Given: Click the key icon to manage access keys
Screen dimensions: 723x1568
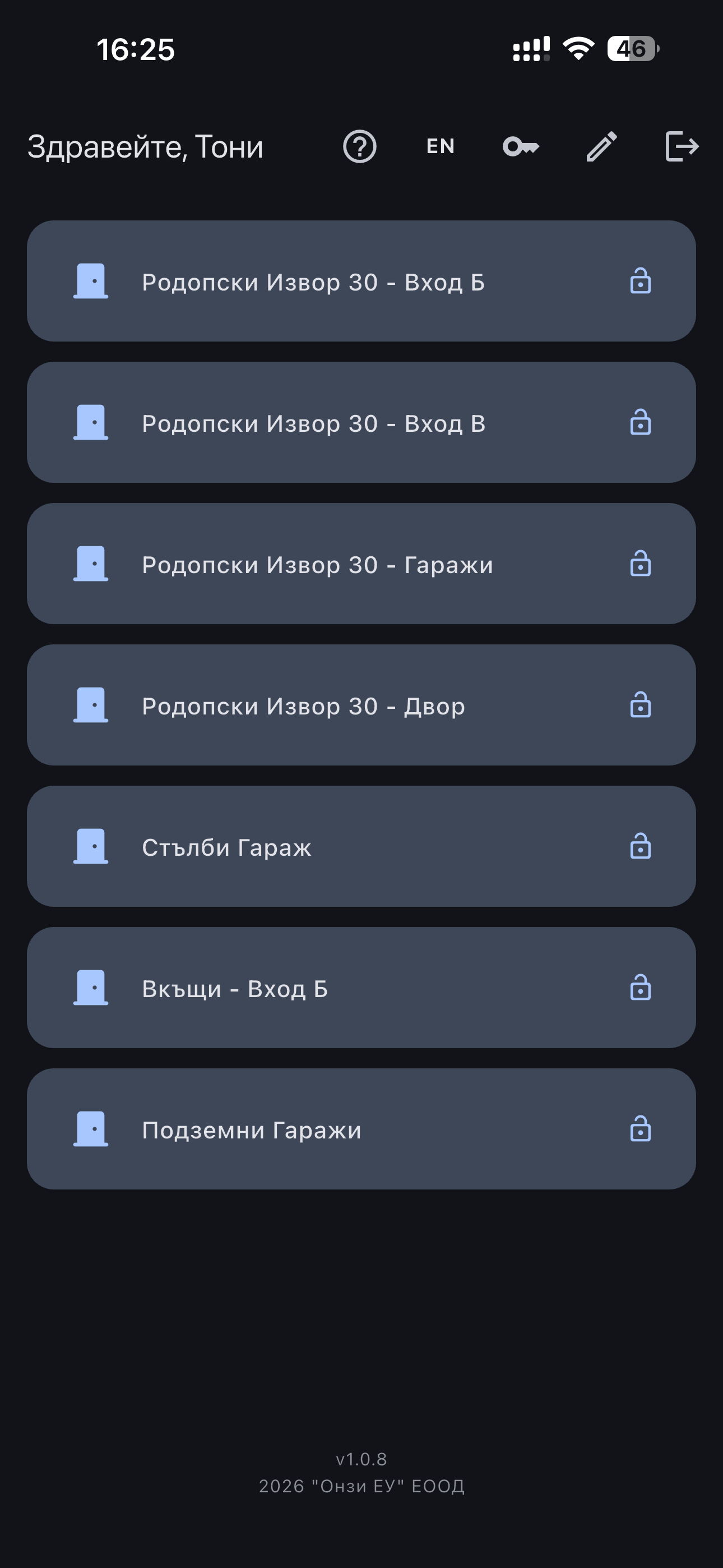Looking at the screenshot, I should (x=521, y=146).
